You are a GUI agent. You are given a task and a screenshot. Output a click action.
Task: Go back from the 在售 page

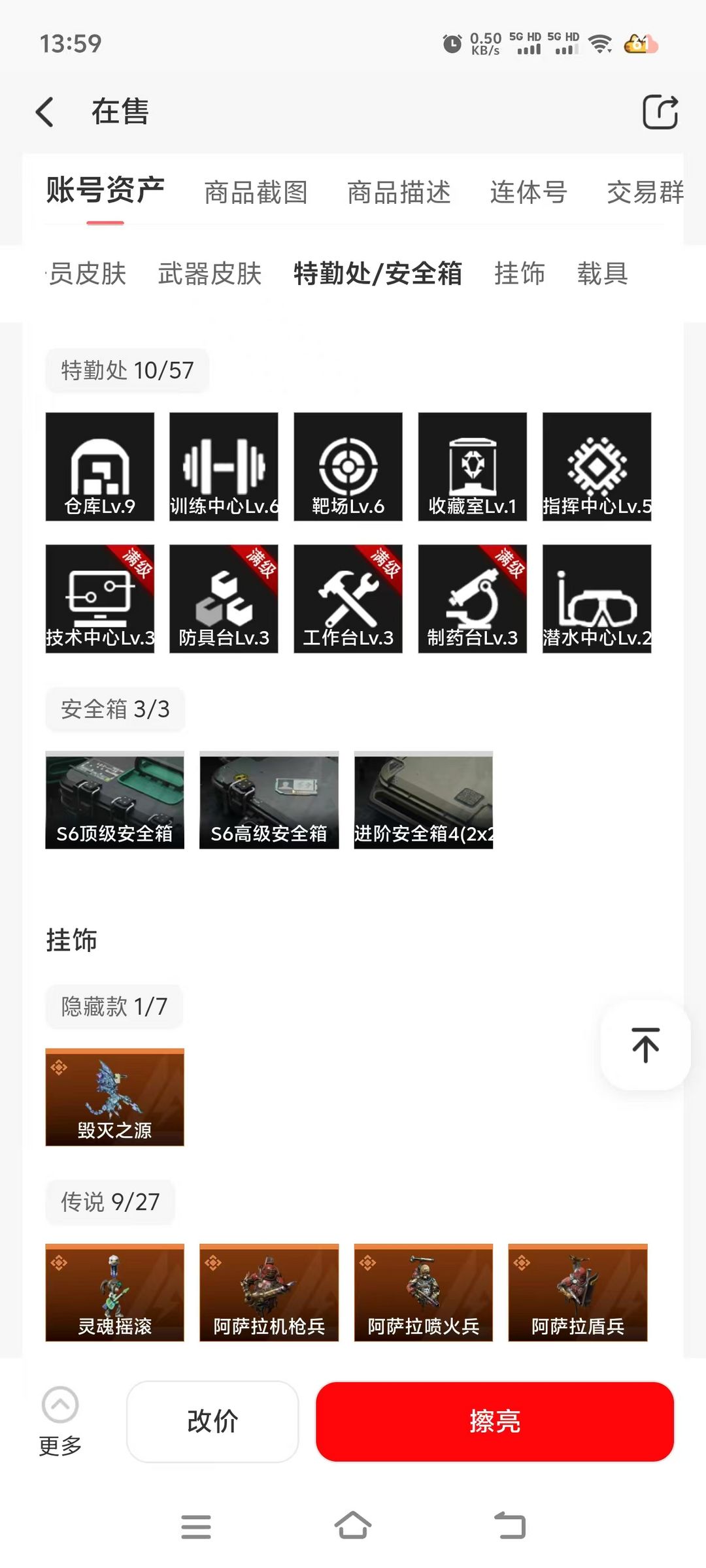(x=44, y=112)
